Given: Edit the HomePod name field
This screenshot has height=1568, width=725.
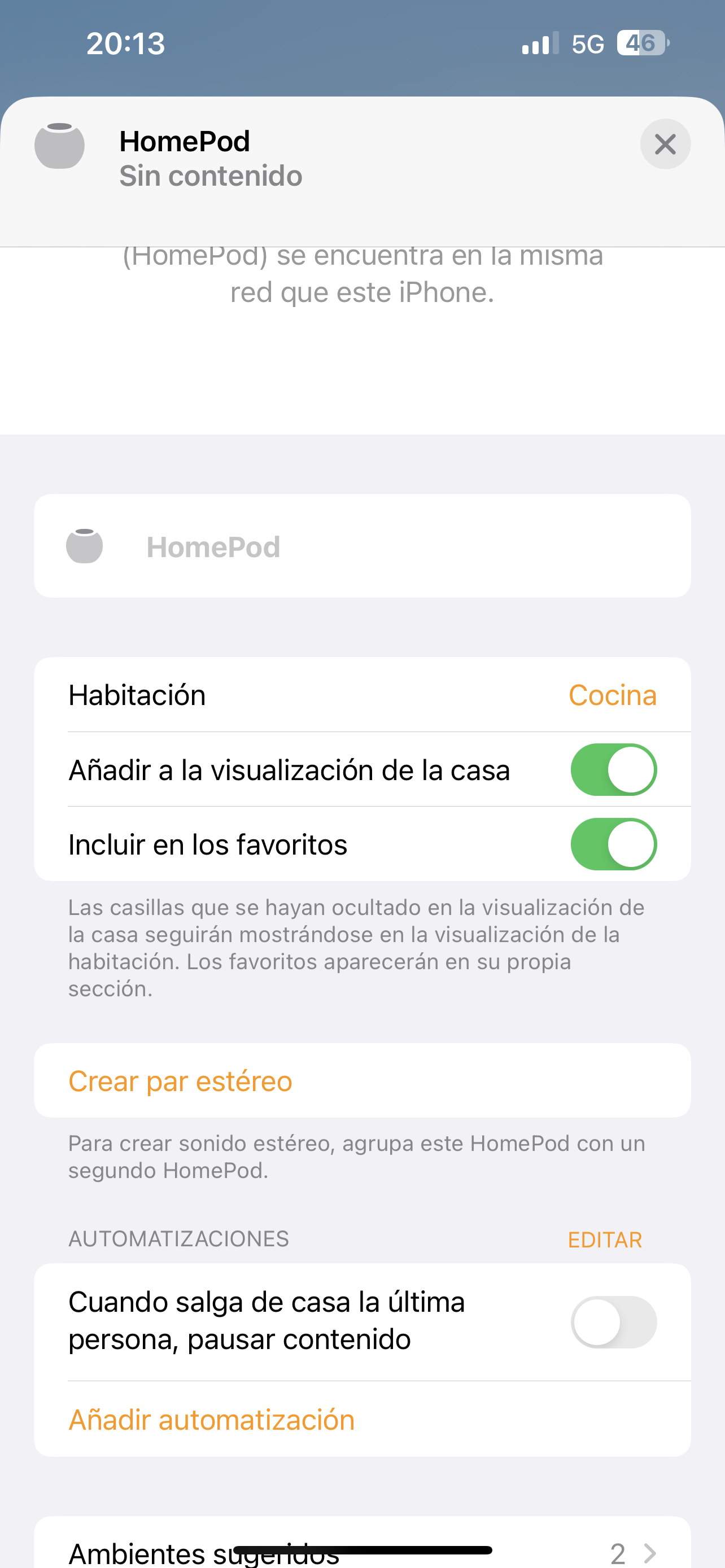Looking at the screenshot, I should [362, 546].
